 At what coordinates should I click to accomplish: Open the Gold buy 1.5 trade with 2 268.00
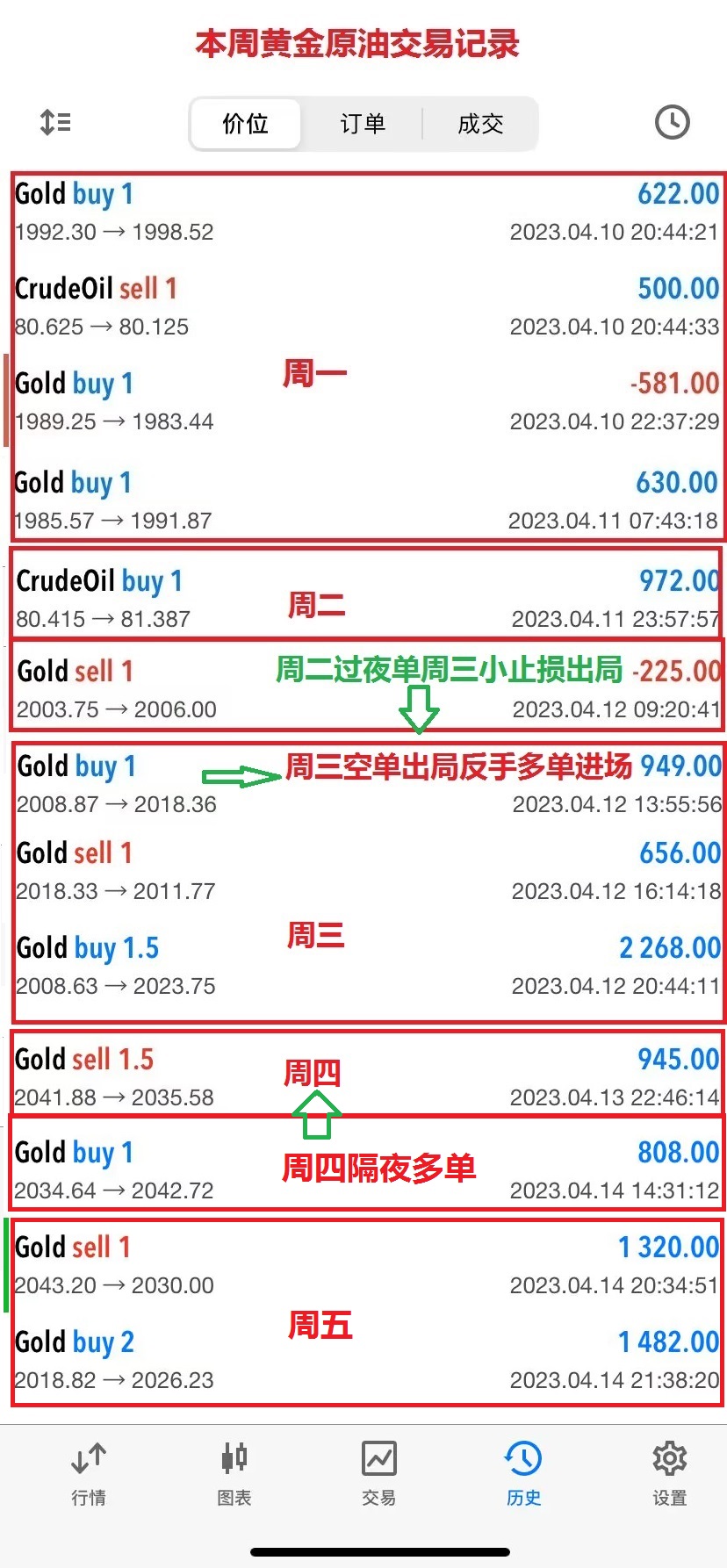pos(367,966)
